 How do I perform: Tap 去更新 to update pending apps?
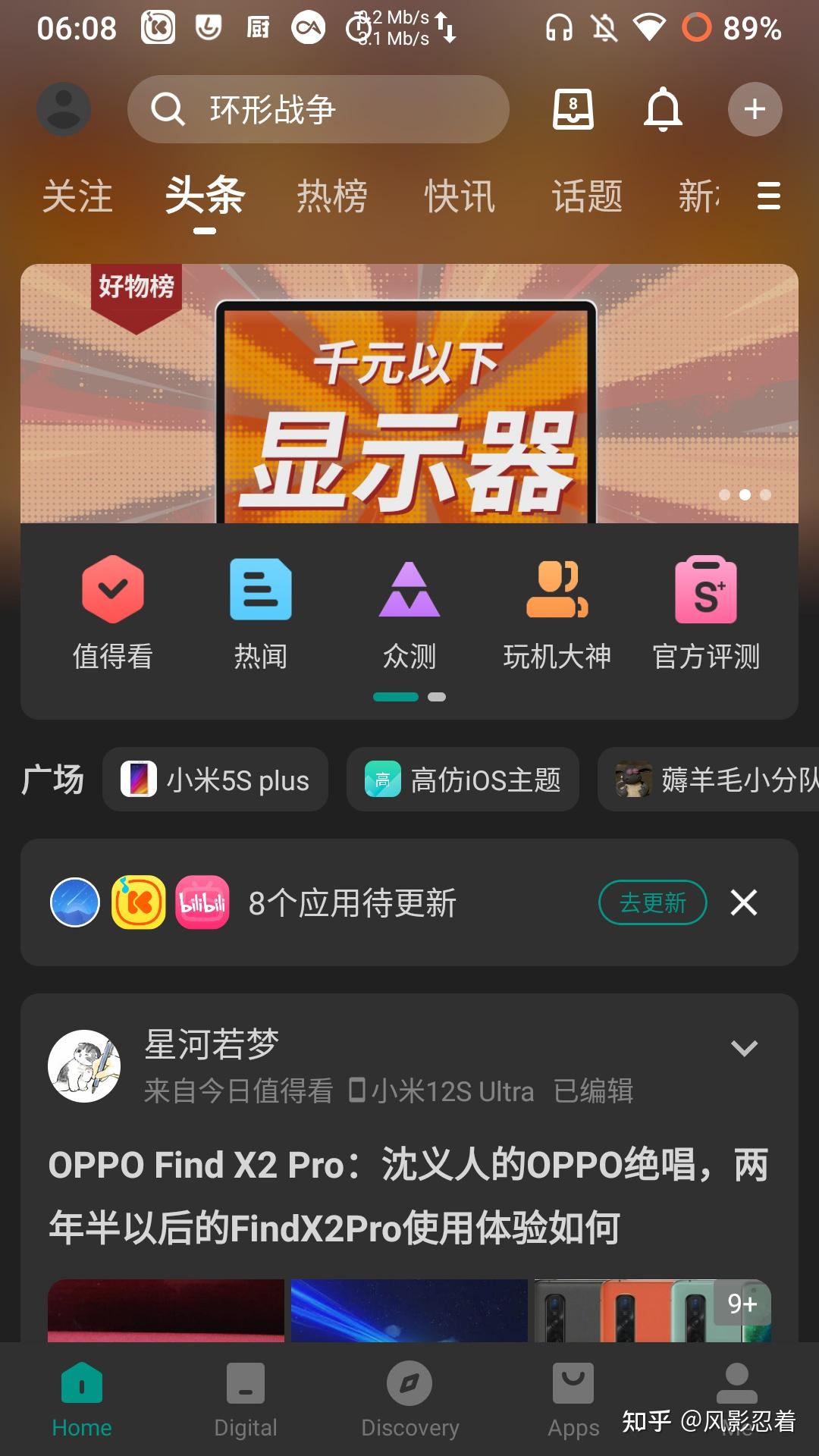tap(651, 902)
